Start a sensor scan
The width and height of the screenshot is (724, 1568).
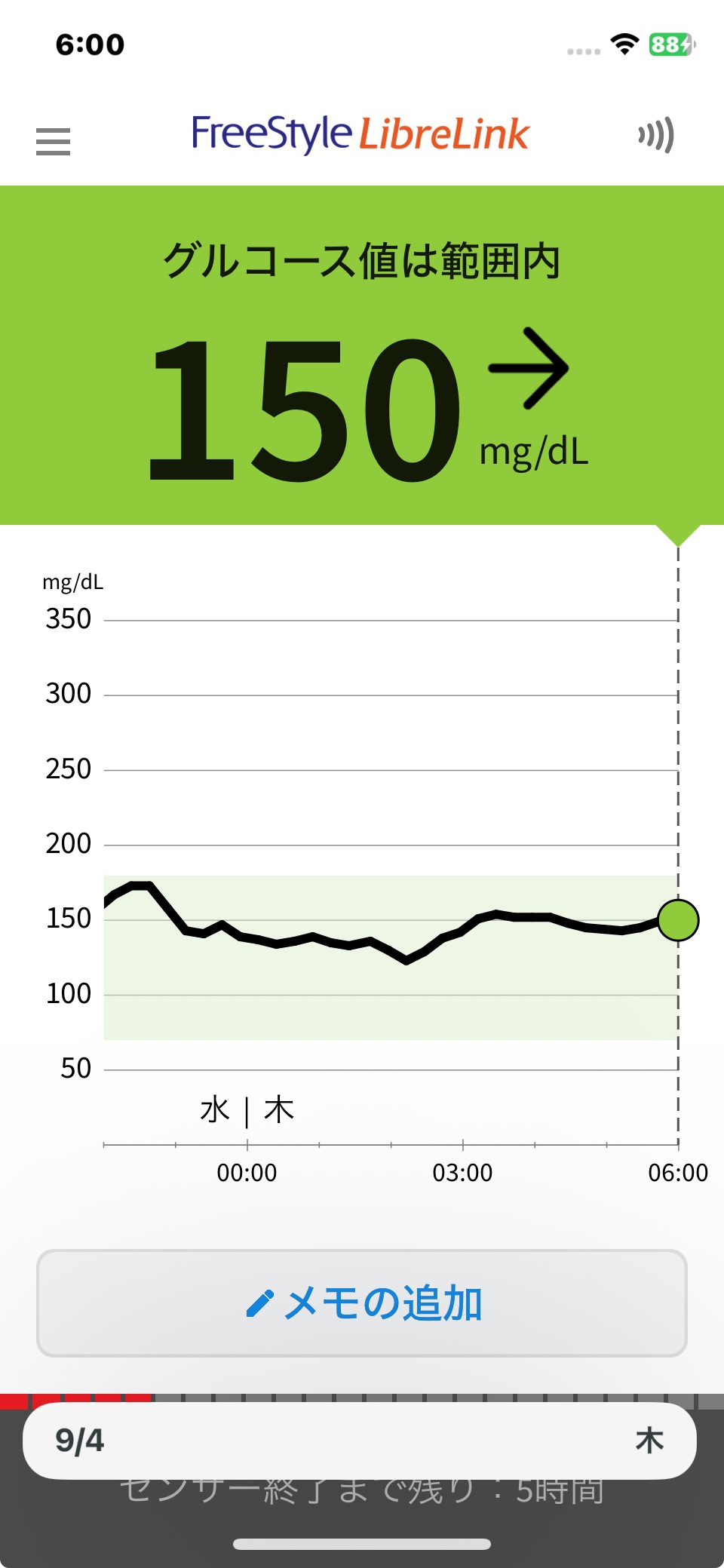point(655,136)
